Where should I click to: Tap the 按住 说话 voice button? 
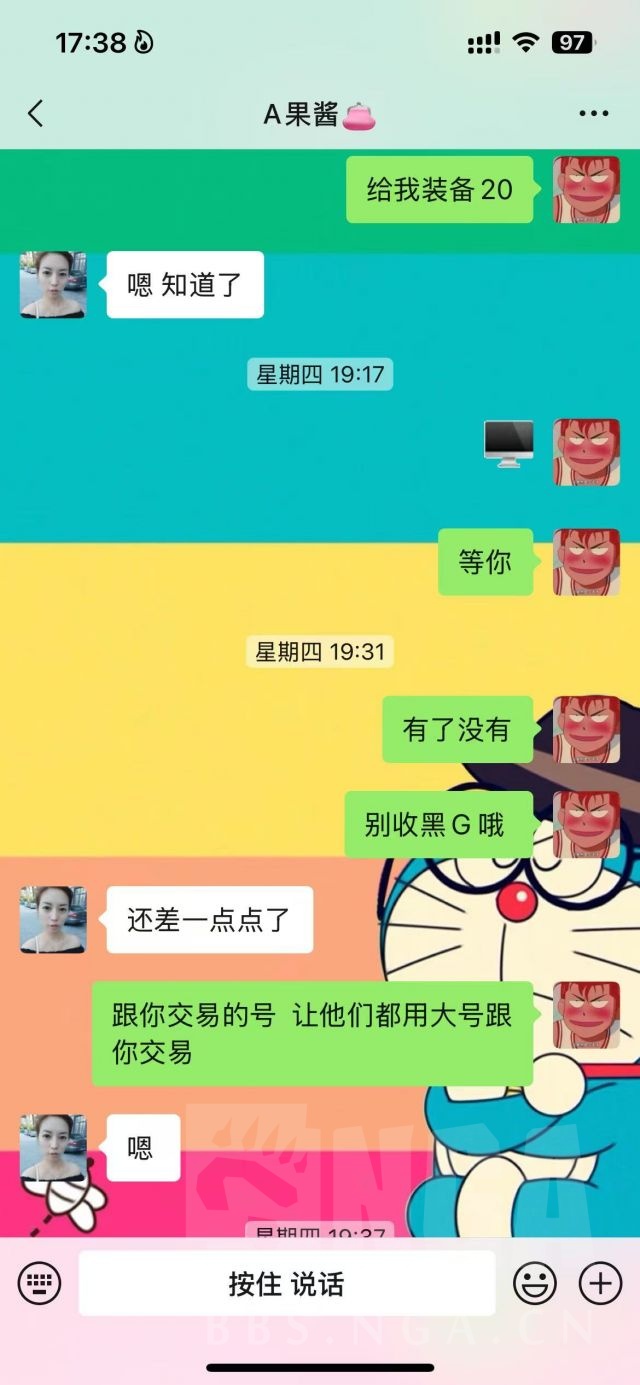[287, 1283]
